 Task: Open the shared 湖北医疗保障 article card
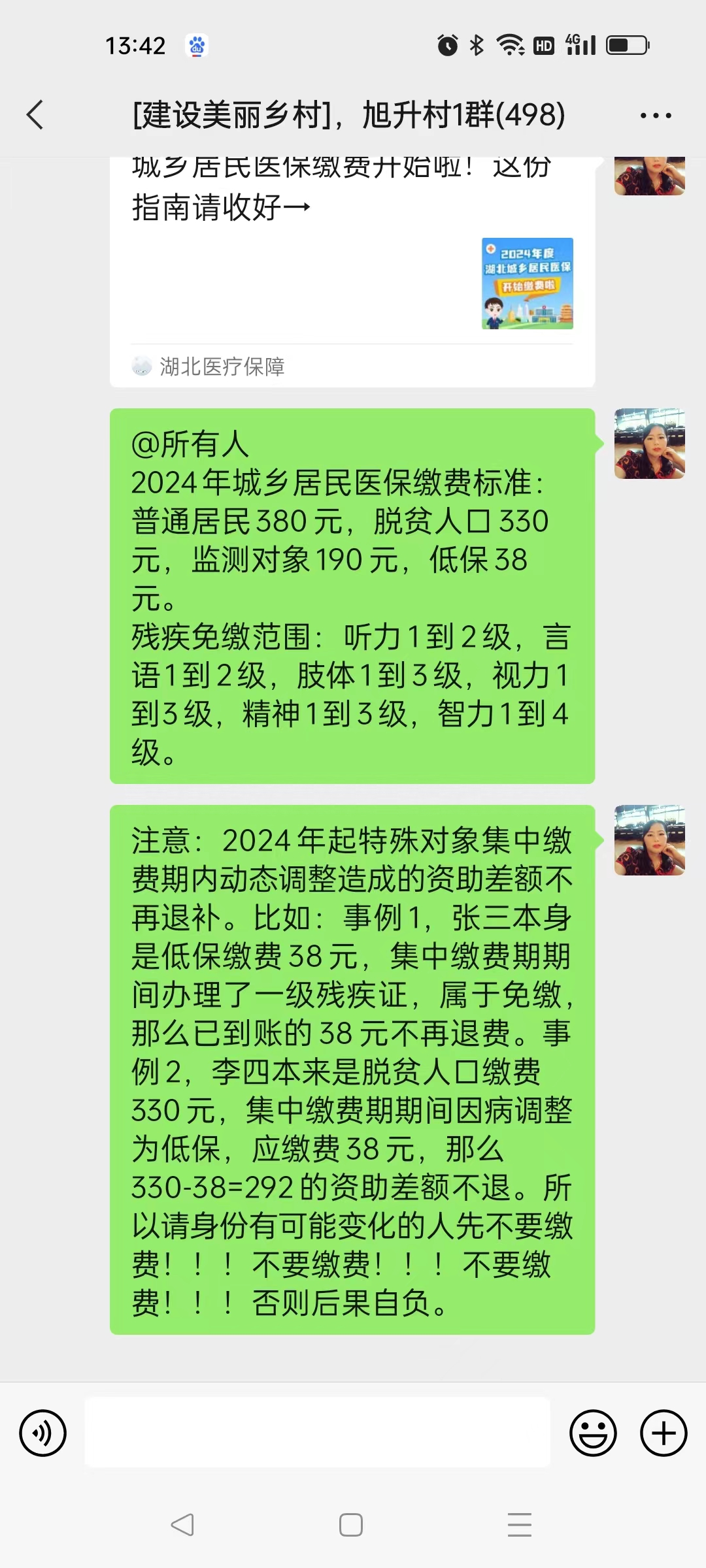coord(352,274)
